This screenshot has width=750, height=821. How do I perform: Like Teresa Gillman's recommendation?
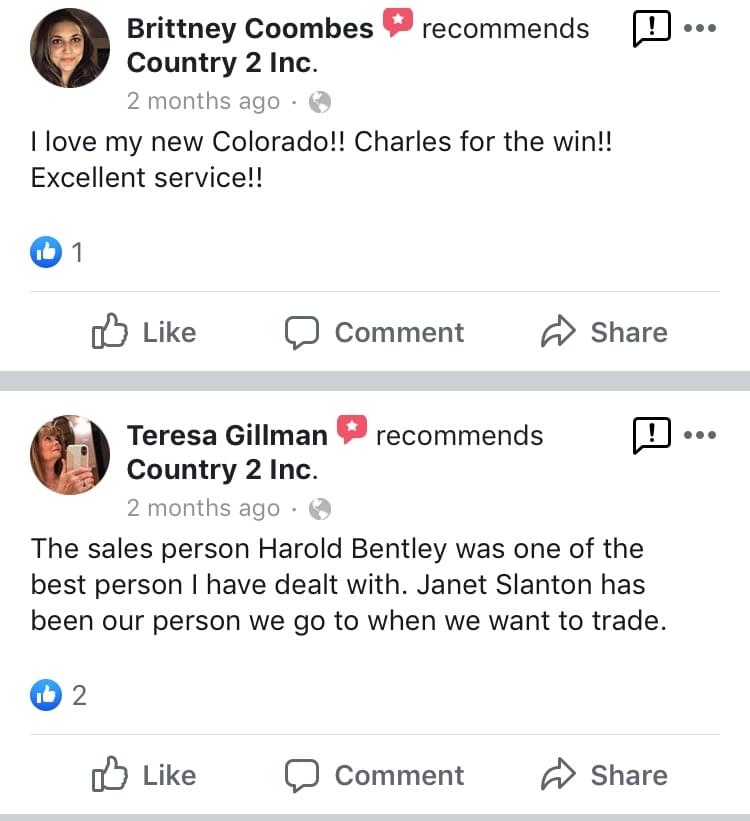pyautogui.click(x=143, y=775)
